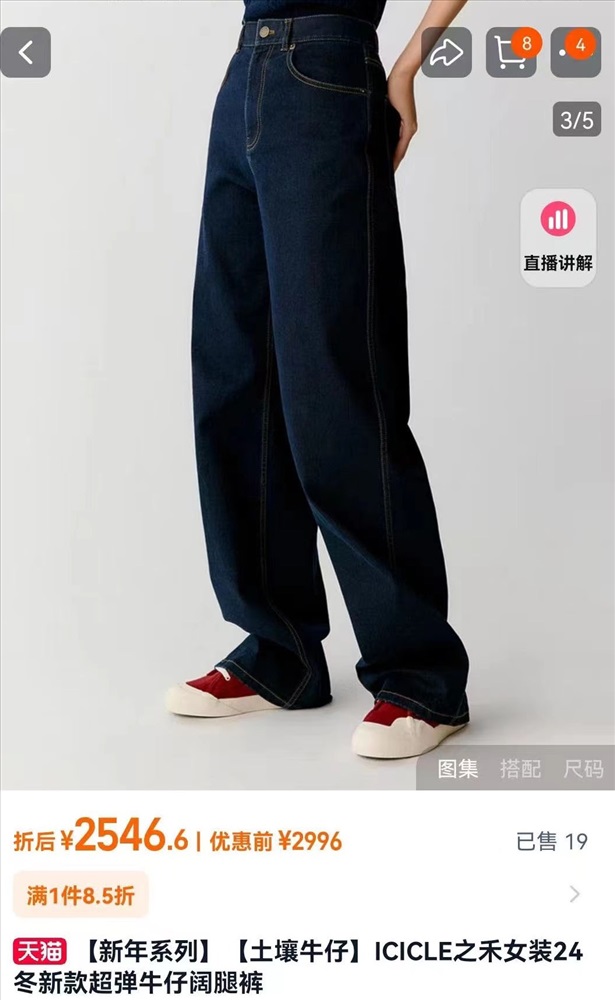Open the jeans product image full screen
The image size is (615, 1000).
(308, 395)
